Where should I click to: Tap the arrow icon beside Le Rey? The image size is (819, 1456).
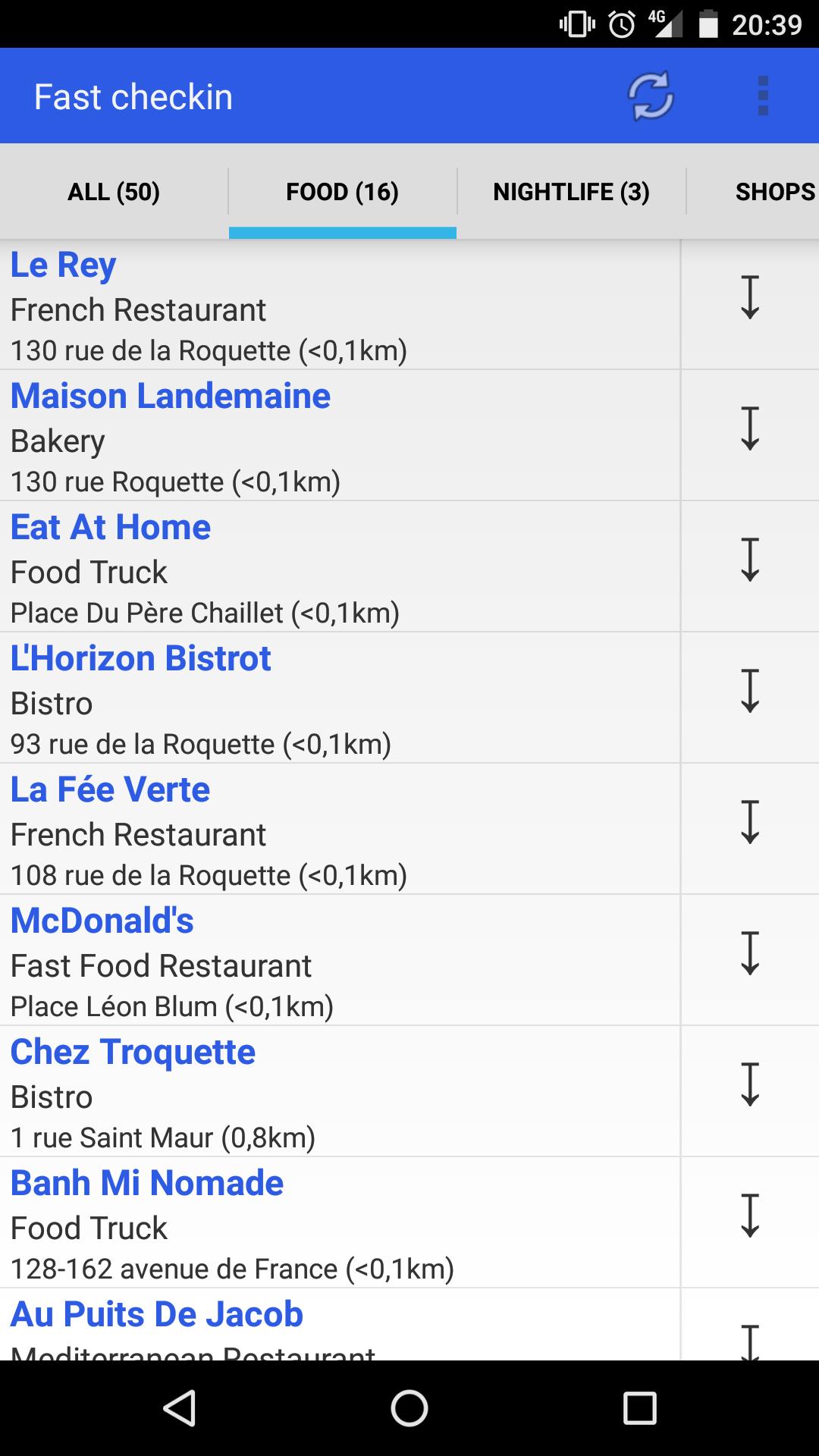tap(750, 297)
